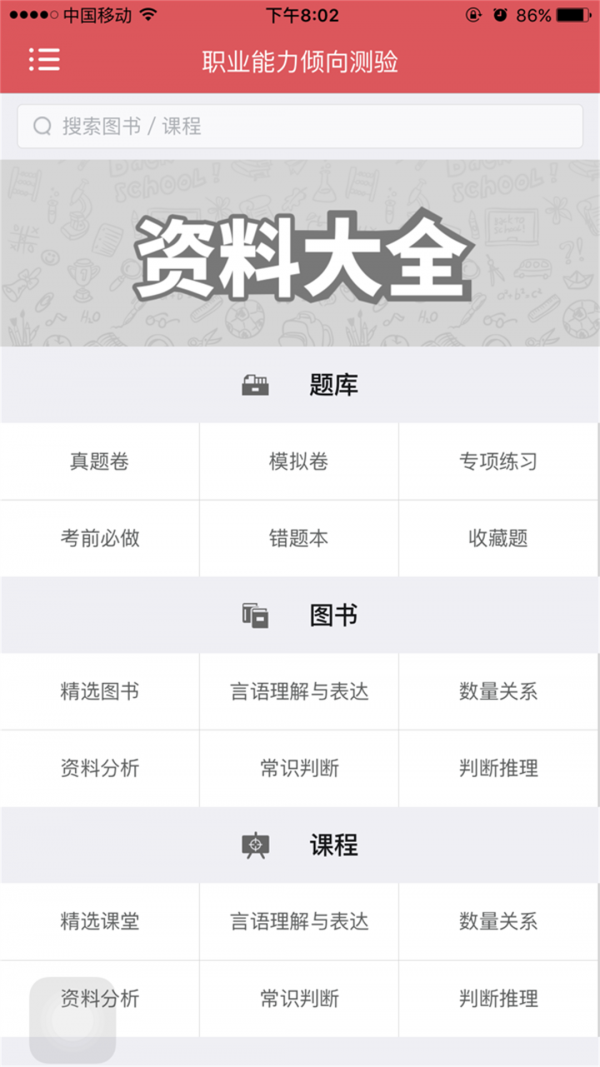View 收藏题 saved questions
Viewport: 600px width, 1067px height.
pos(498,538)
